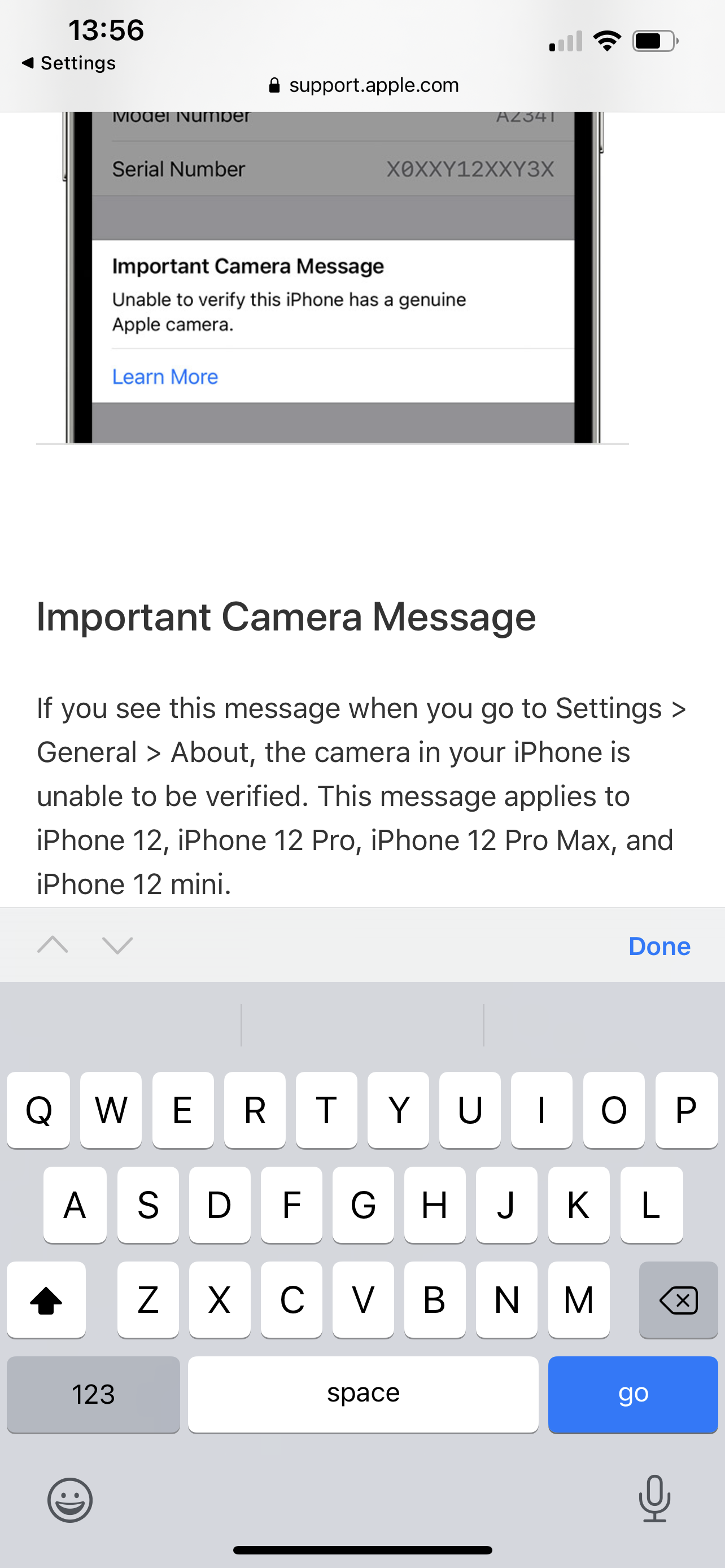This screenshot has height=1568, width=725.
Task: Type the letter Q key
Action: pos(38,1110)
